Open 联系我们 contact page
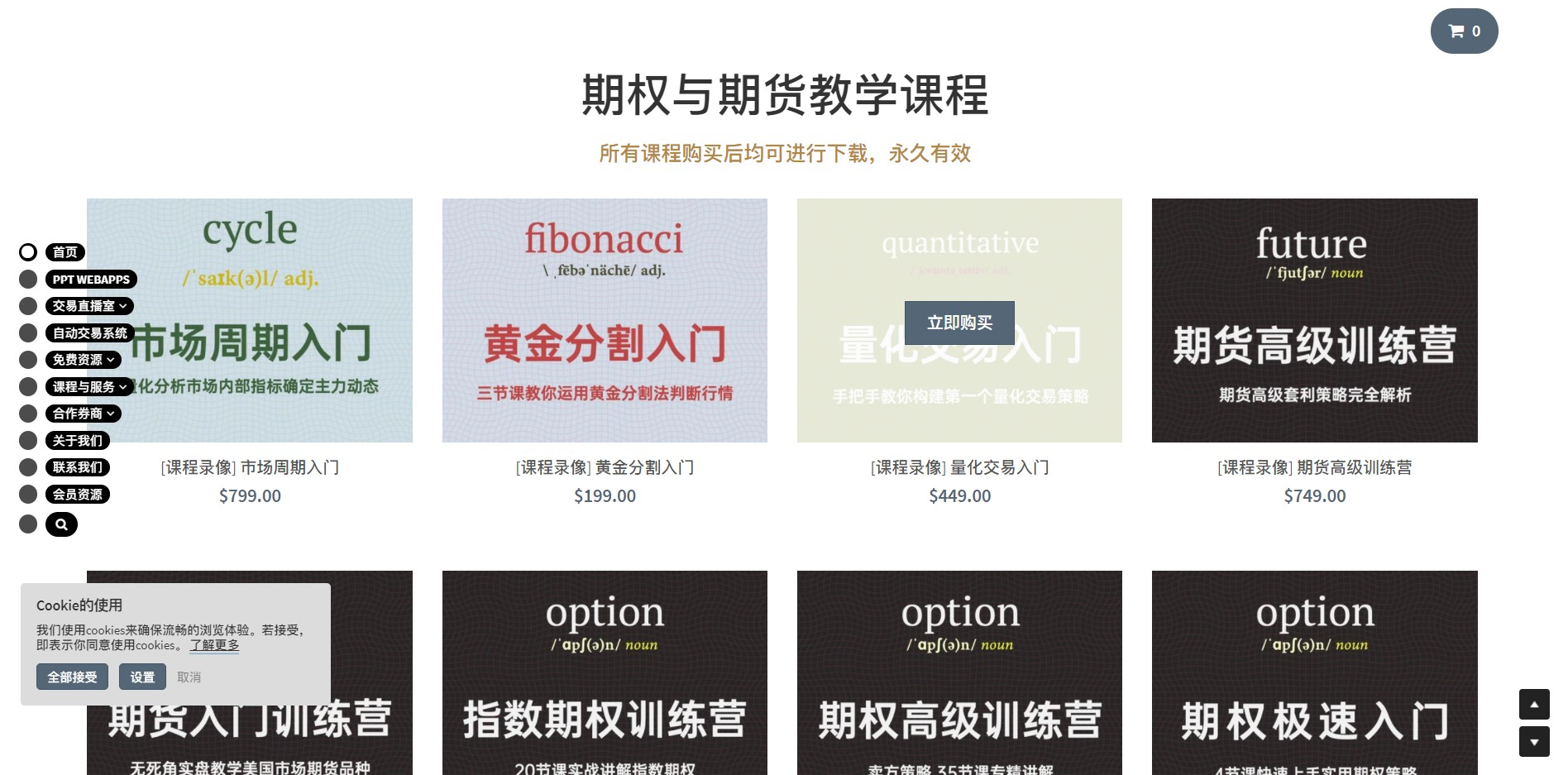 click(78, 467)
